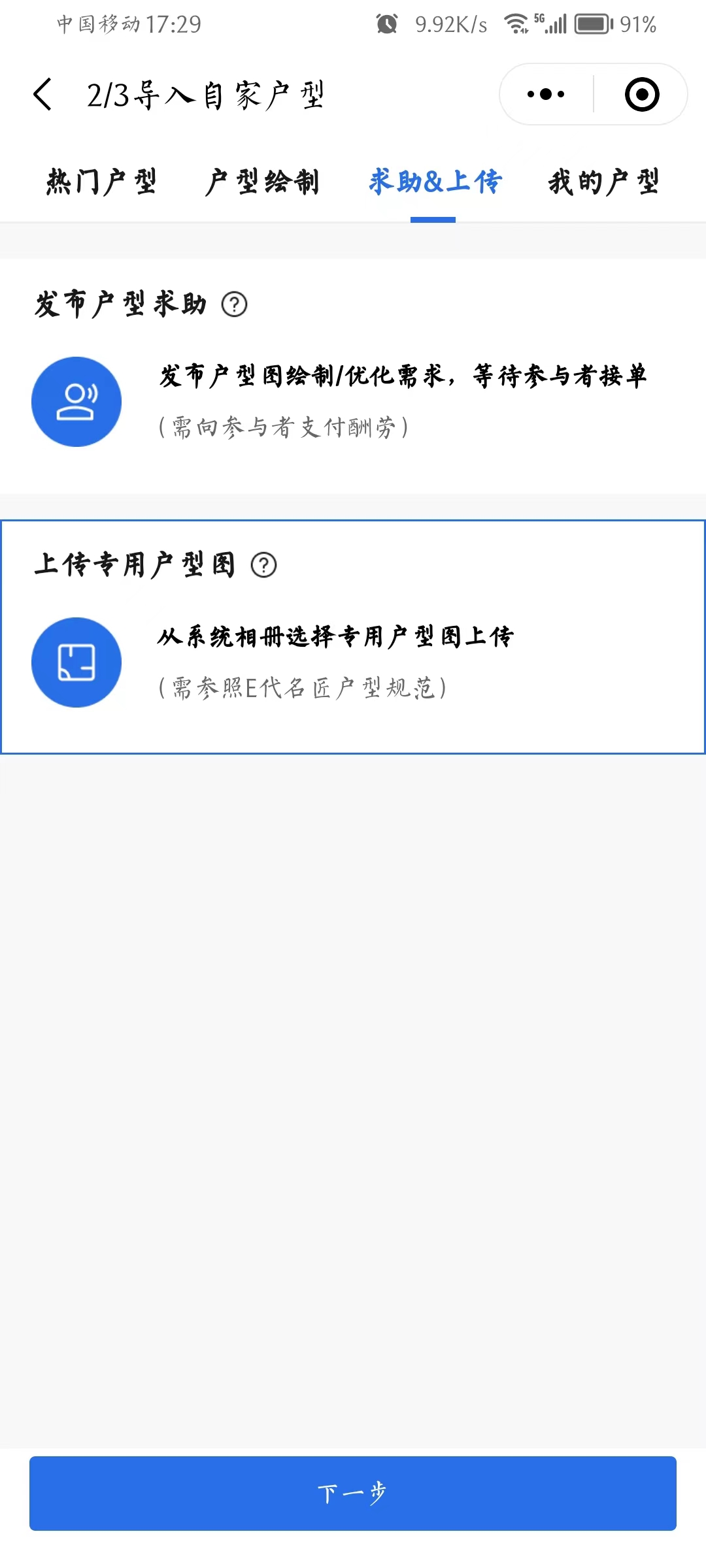Go back from 导入自家户型 page

[43, 95]
